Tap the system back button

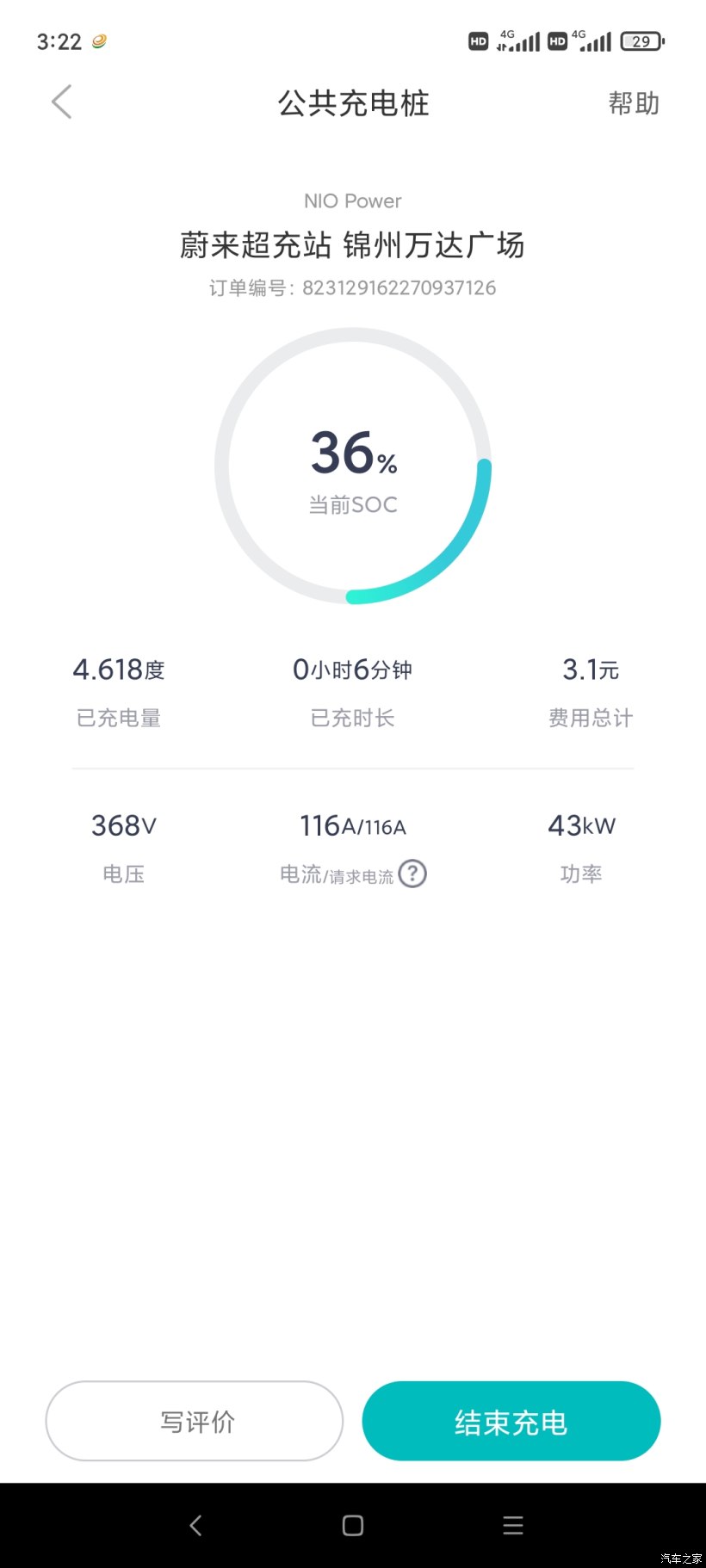pyautogui.click(x=195, y=1526)
